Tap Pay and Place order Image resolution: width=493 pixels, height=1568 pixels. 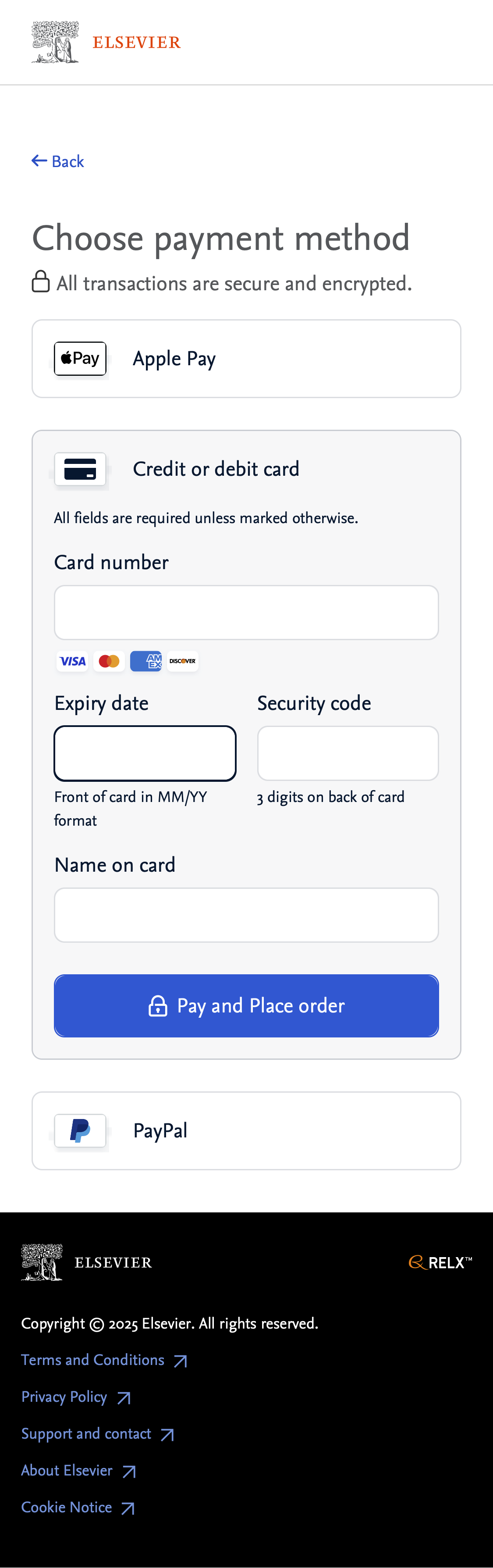(246, 1005)
